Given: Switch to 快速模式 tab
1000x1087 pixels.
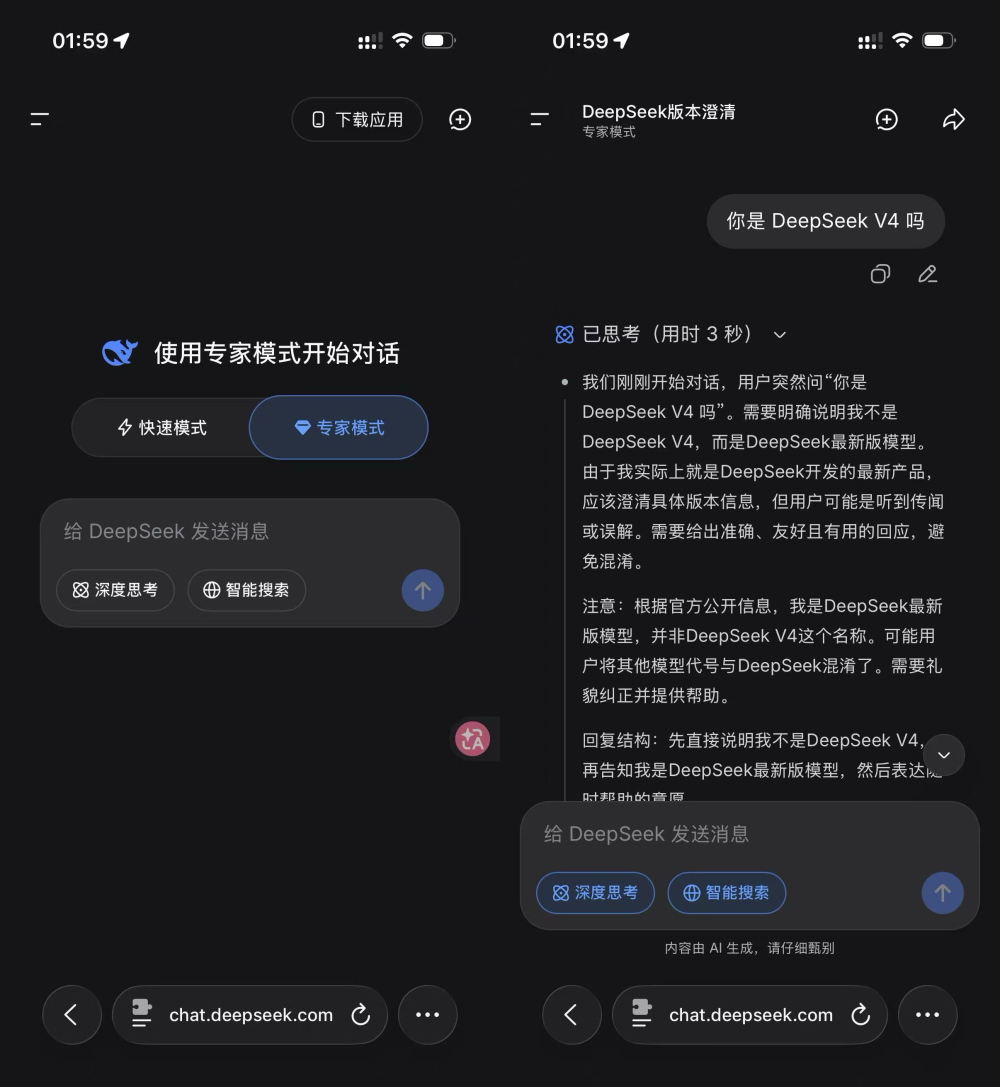Looking at the screenshot, I should [x=161, y=427].
